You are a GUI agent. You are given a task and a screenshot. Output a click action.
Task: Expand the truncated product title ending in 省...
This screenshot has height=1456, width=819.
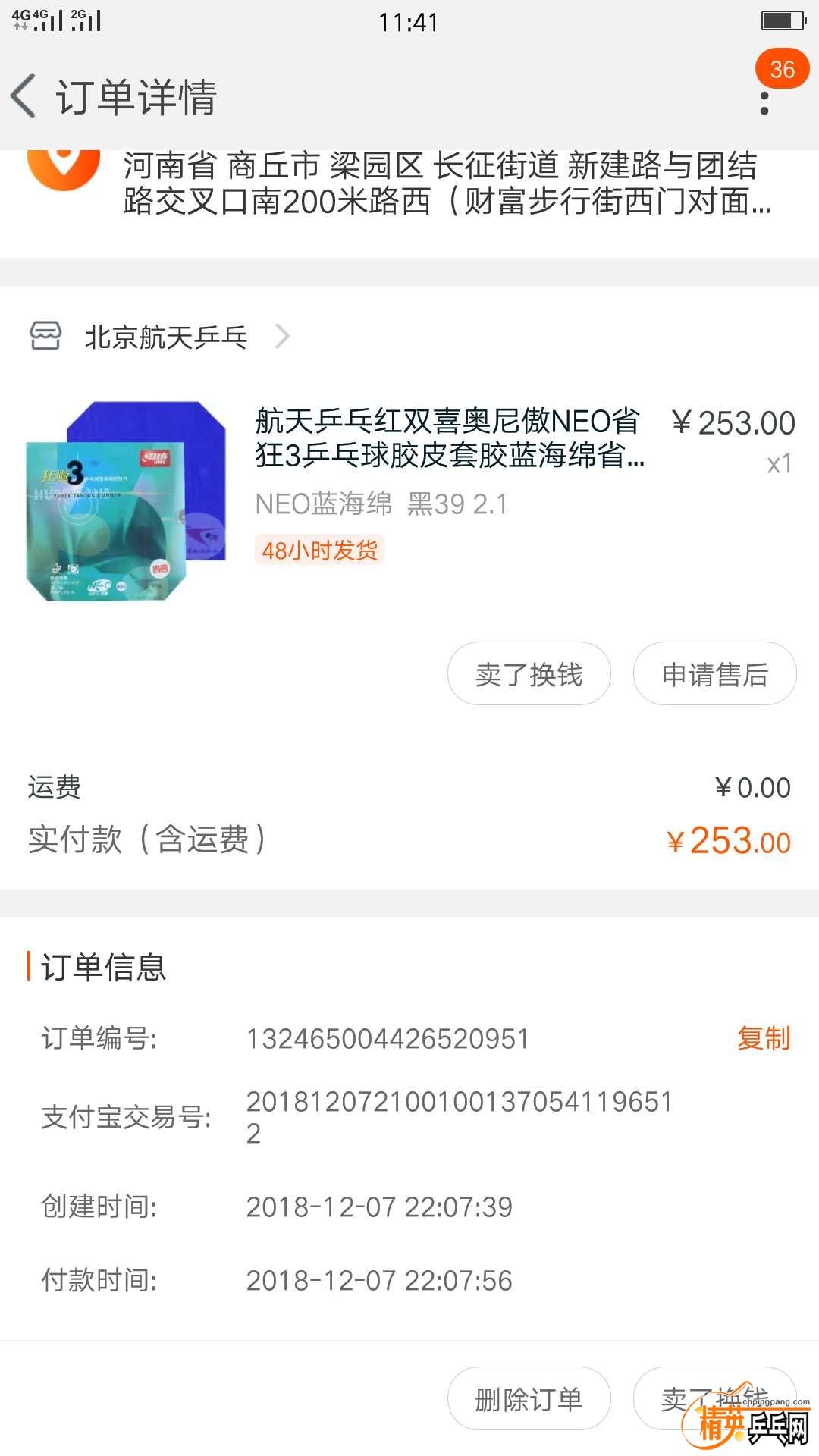447,440
